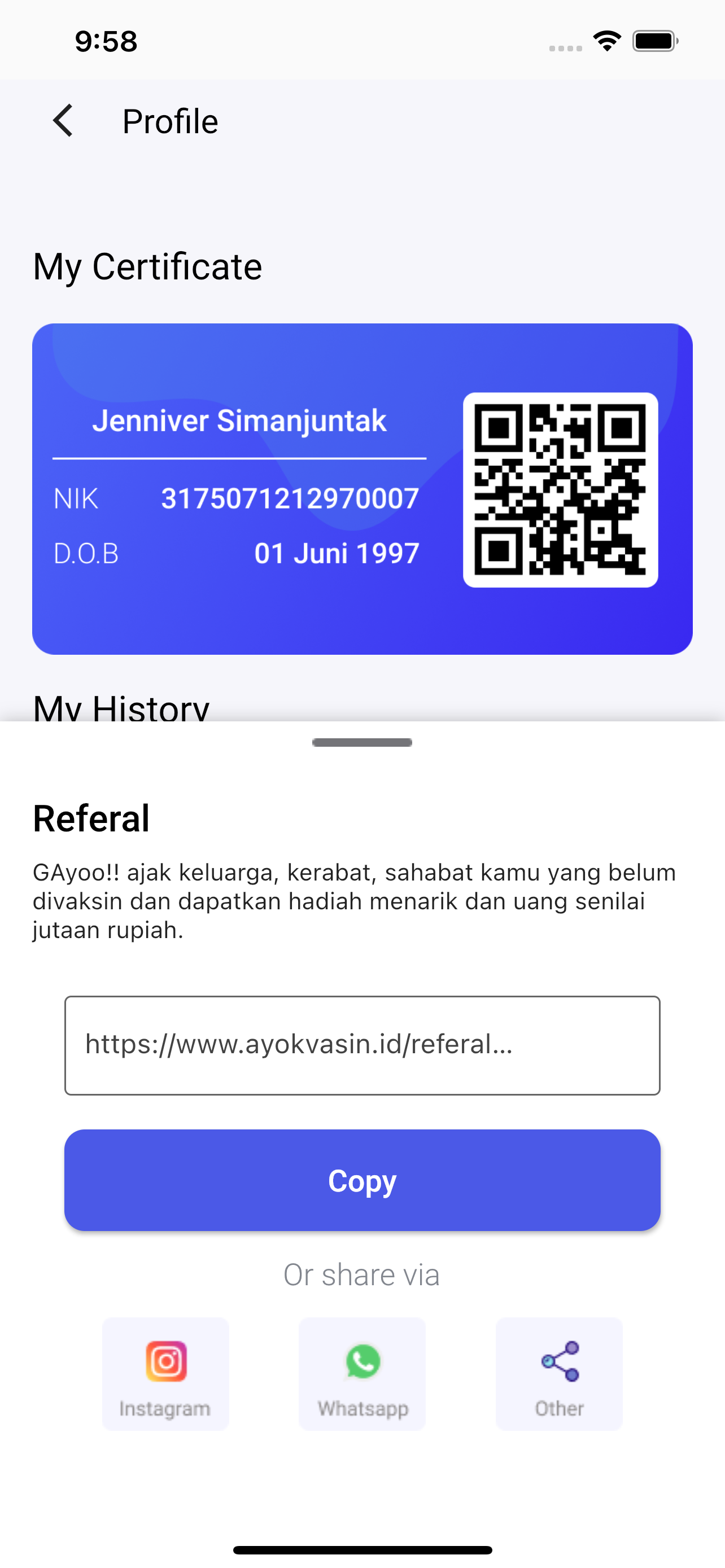This screenshot has height=1568, width=725.
Task: Tap the My Certificate heading
Action: click(x=147, y=266)
